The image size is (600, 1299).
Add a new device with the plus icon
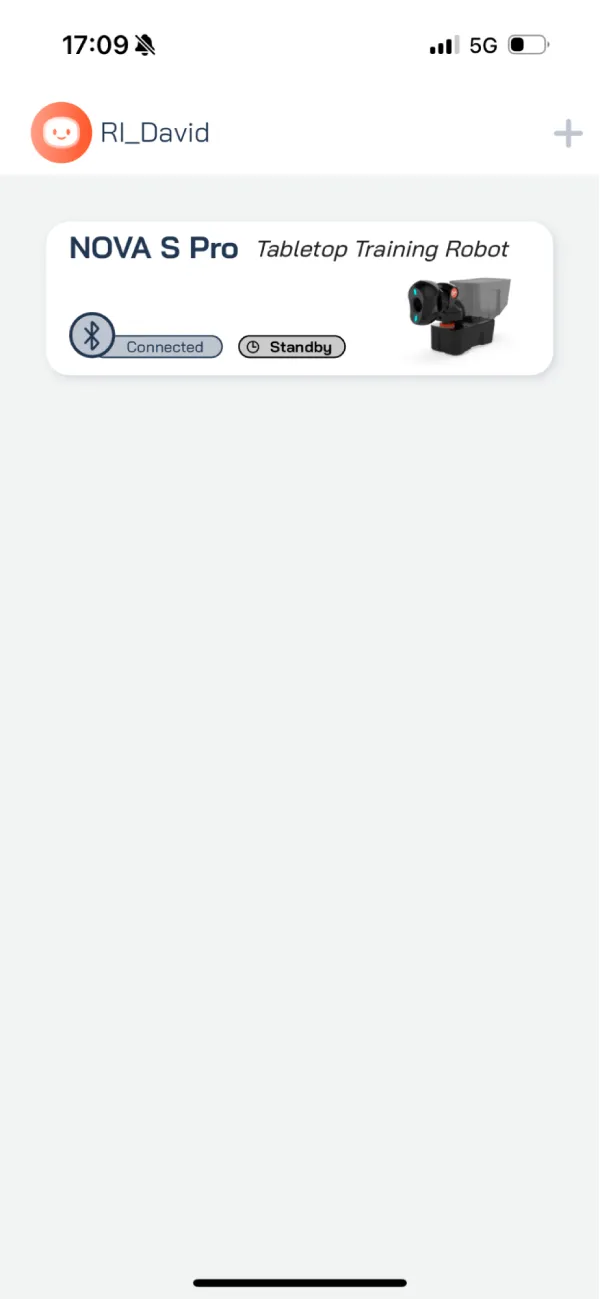pyautogui.click(x=568, y=133)
